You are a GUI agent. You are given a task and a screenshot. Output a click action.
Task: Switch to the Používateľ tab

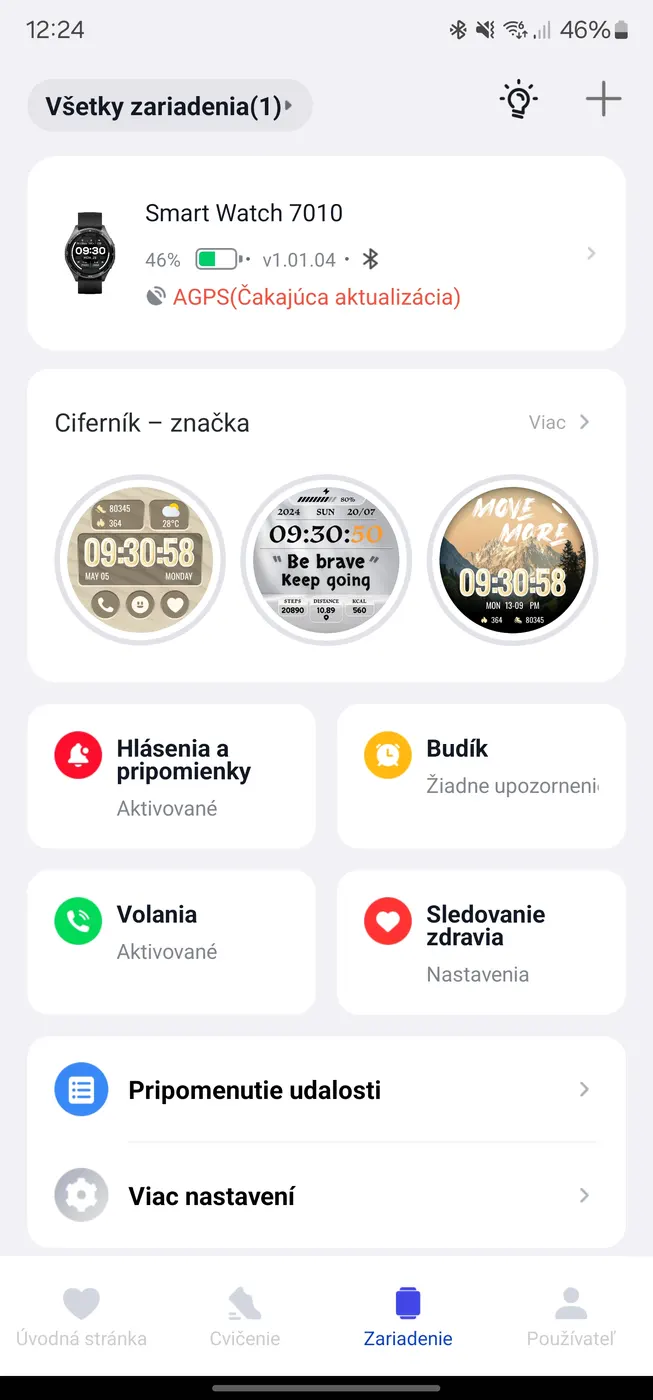(571, 1317)
